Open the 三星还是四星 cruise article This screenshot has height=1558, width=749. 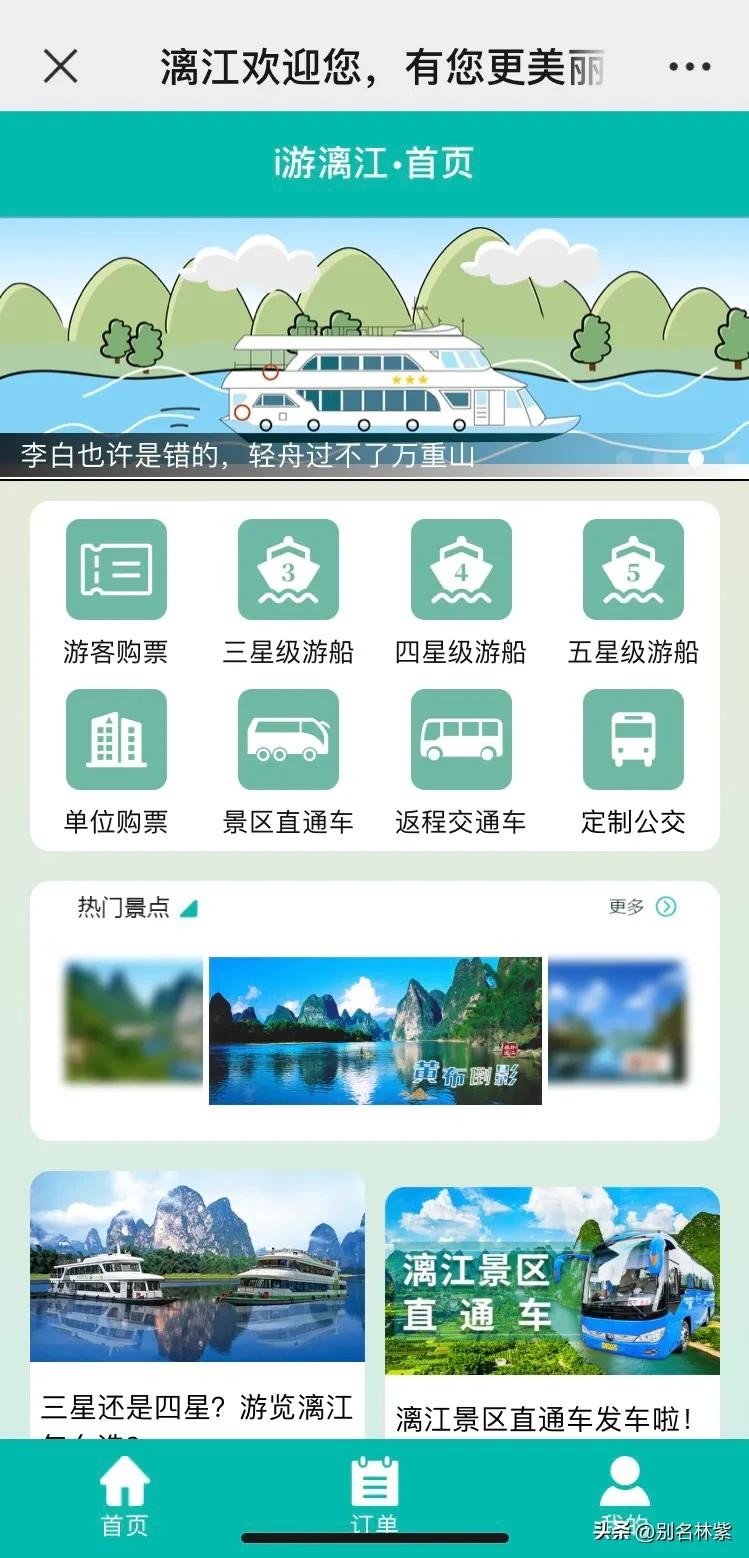point(197,1300)
